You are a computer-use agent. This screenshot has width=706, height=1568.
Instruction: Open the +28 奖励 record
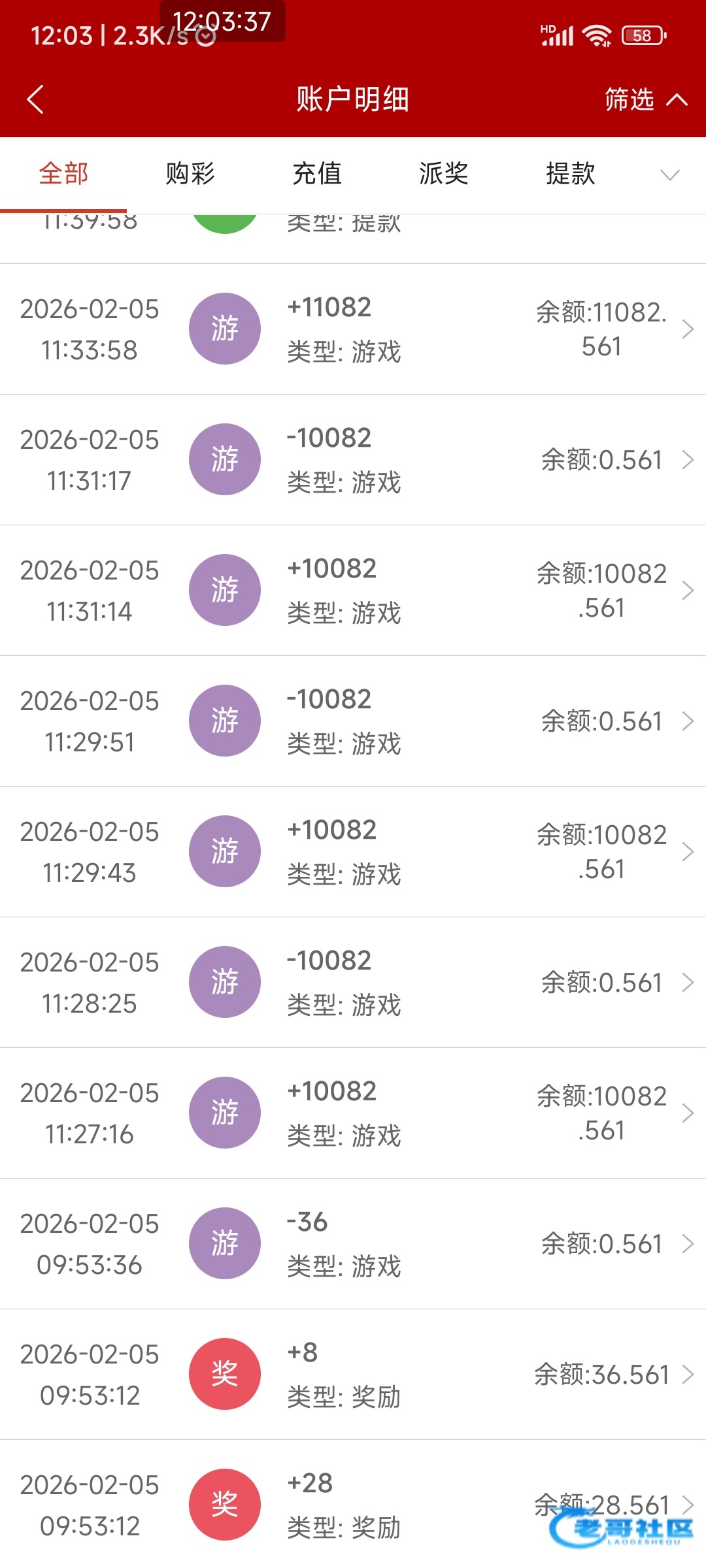pyautogui.click(x=353, y=1505)
